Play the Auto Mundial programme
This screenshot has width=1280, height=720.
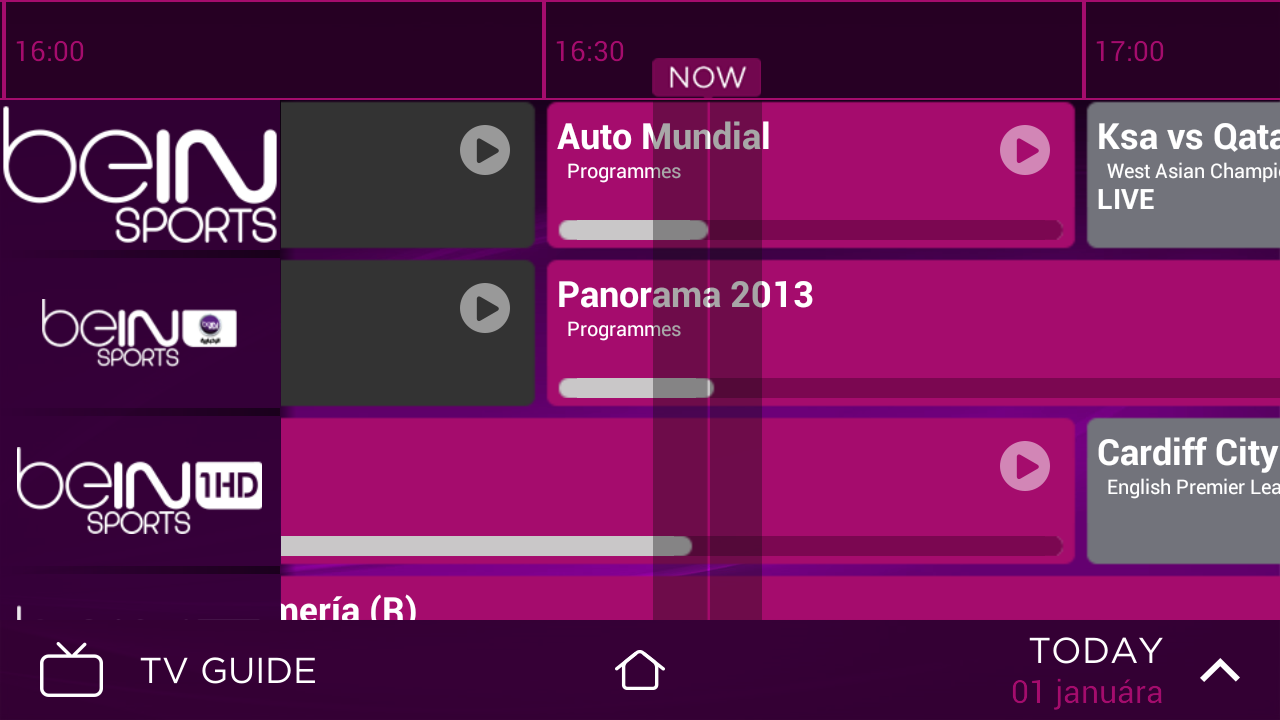(1025, 151)
